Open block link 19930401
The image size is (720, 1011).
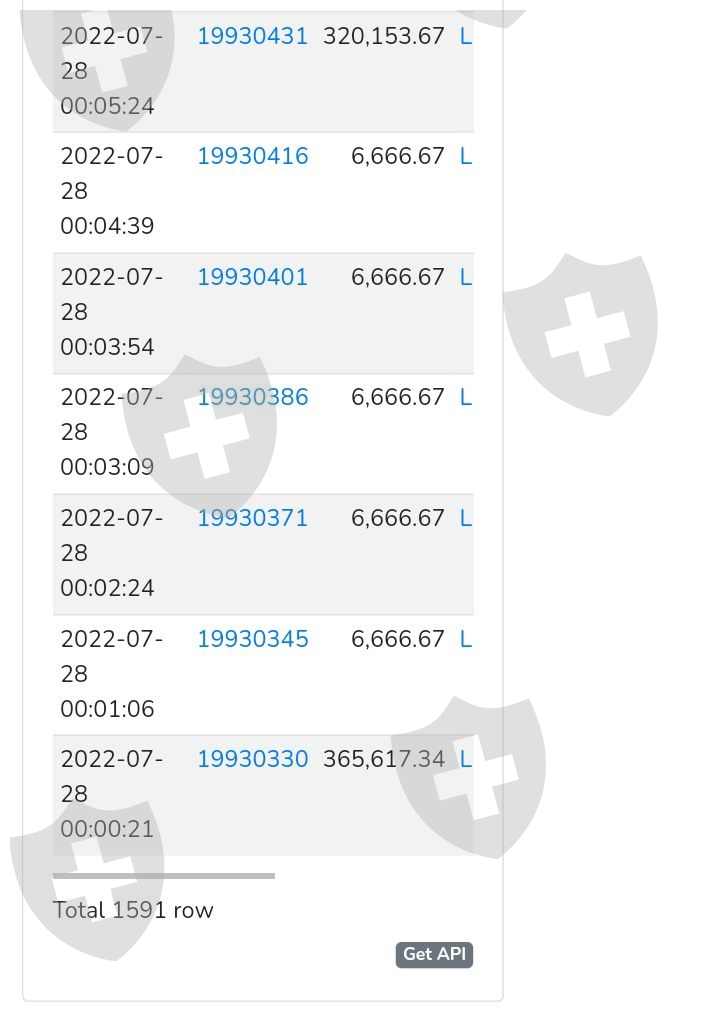click(x=253, y=277)
